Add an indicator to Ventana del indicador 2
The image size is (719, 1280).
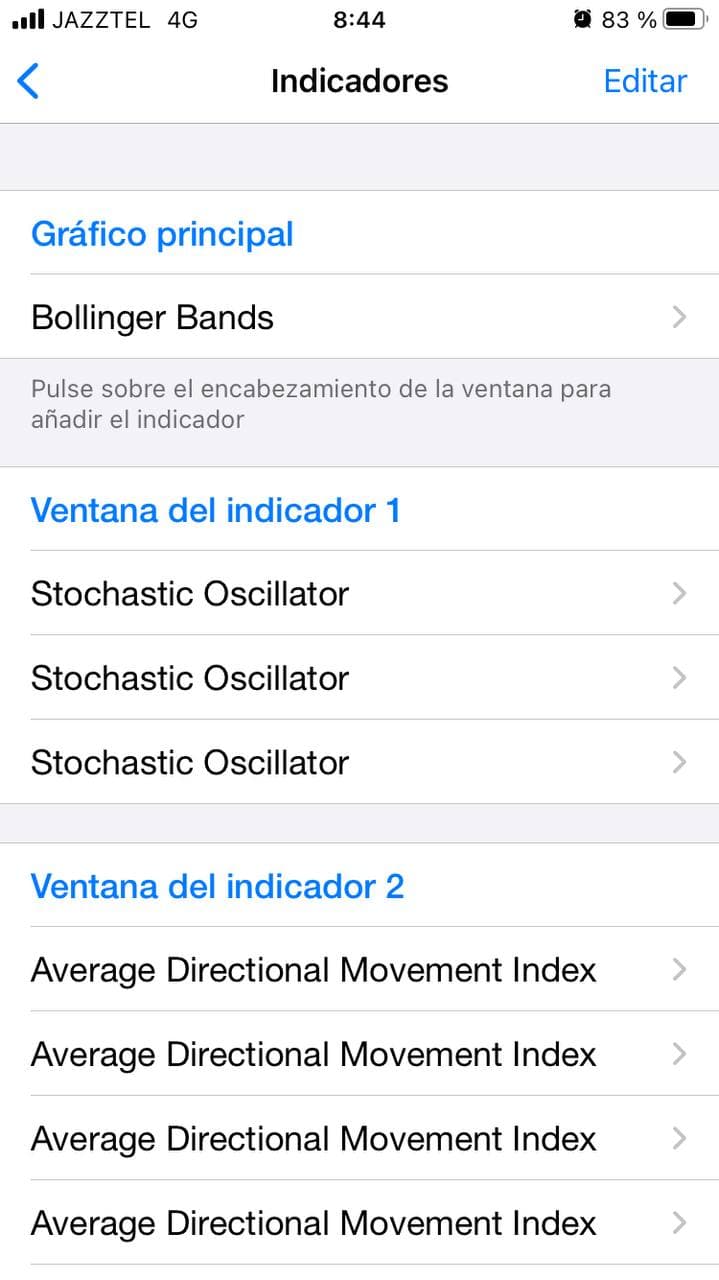[217, 886]
